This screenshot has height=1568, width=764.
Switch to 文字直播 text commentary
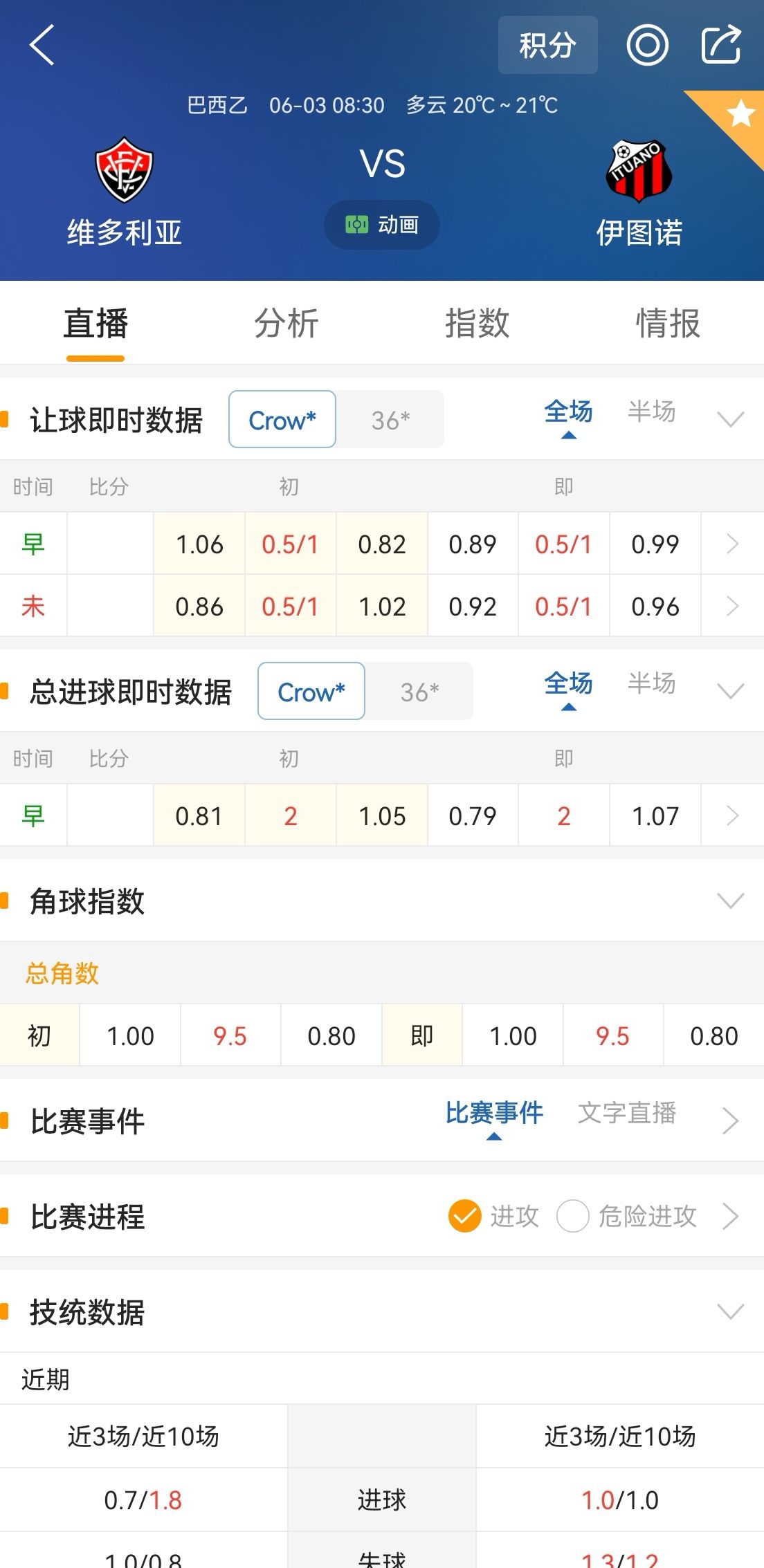click(626, 1114)
